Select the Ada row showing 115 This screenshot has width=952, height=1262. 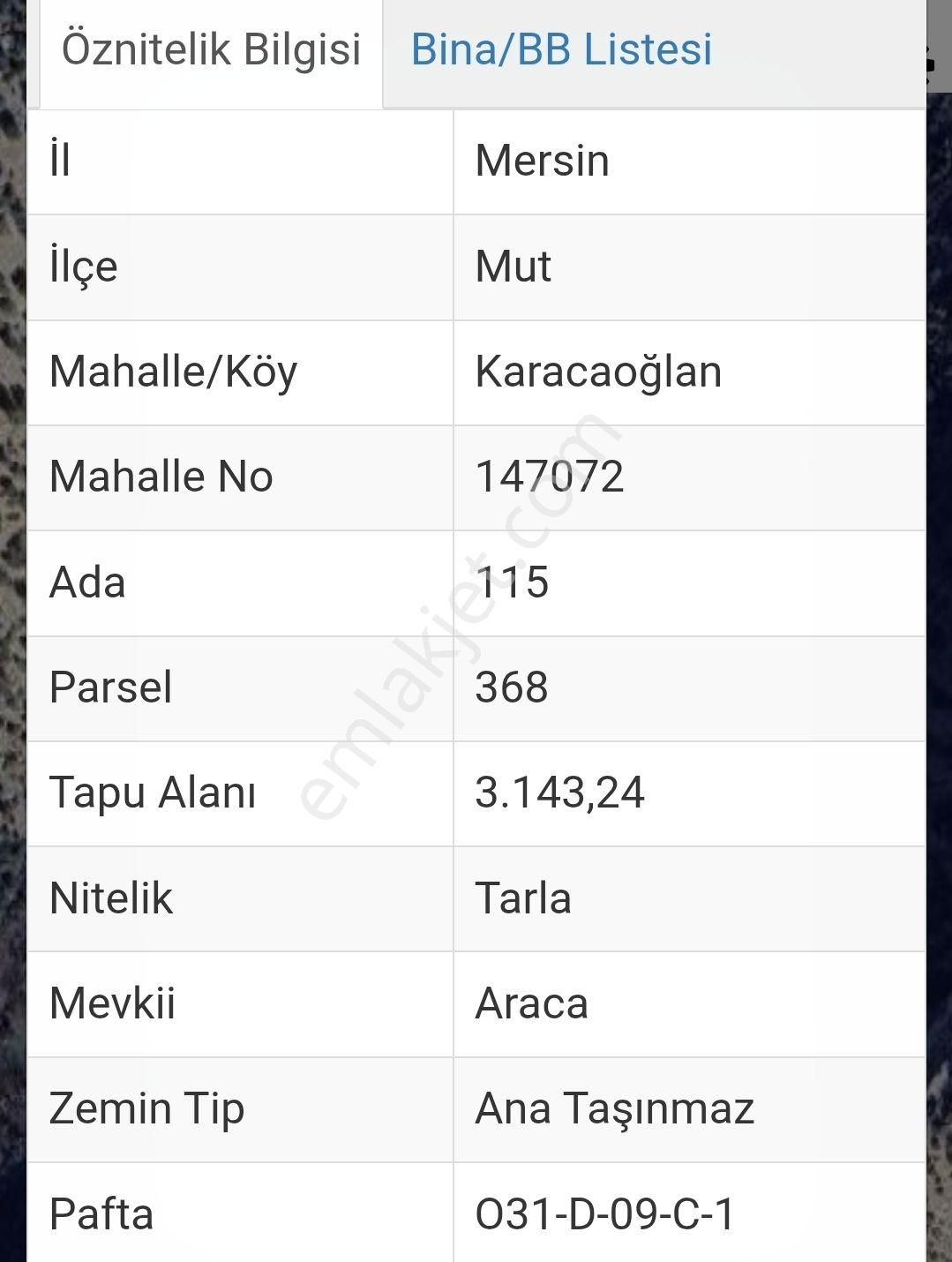pyautogui.click(x=238, y=582)
